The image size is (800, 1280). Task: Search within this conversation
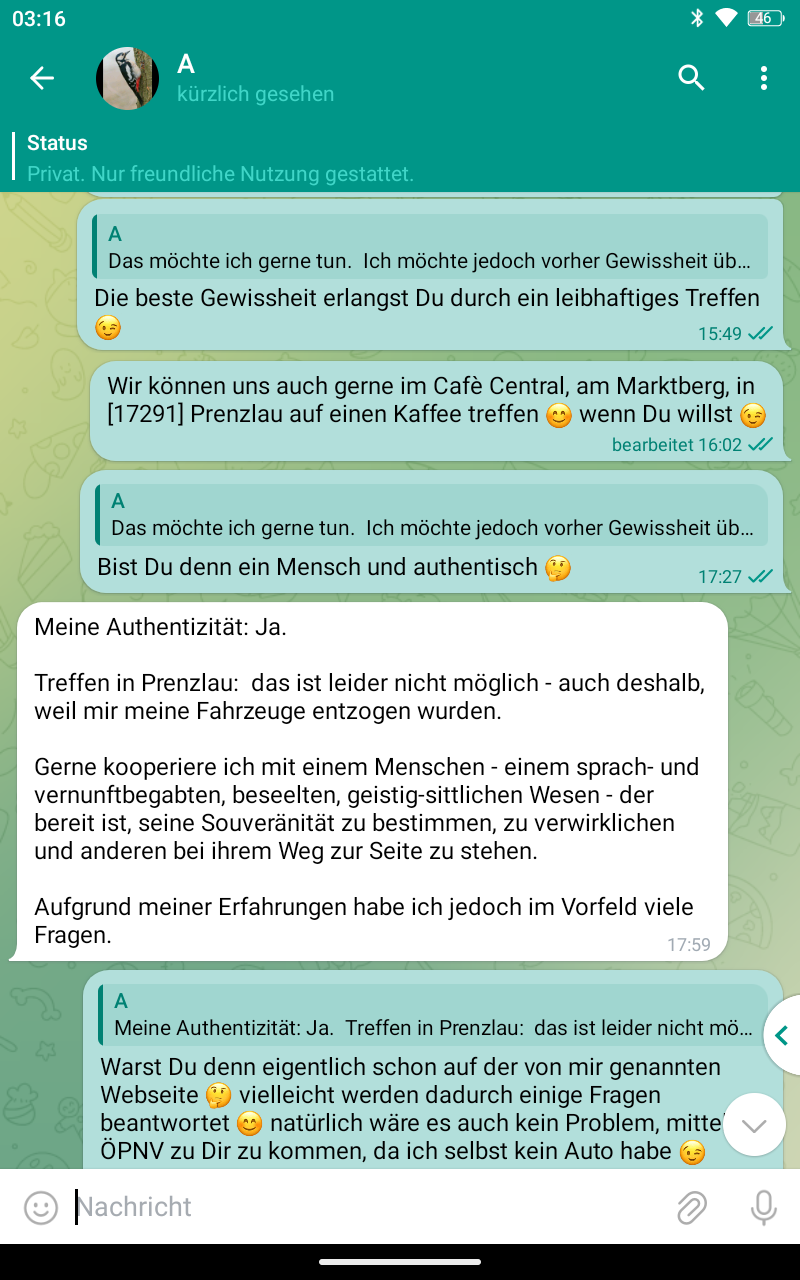pyautogui.click(x=691, y=78)
